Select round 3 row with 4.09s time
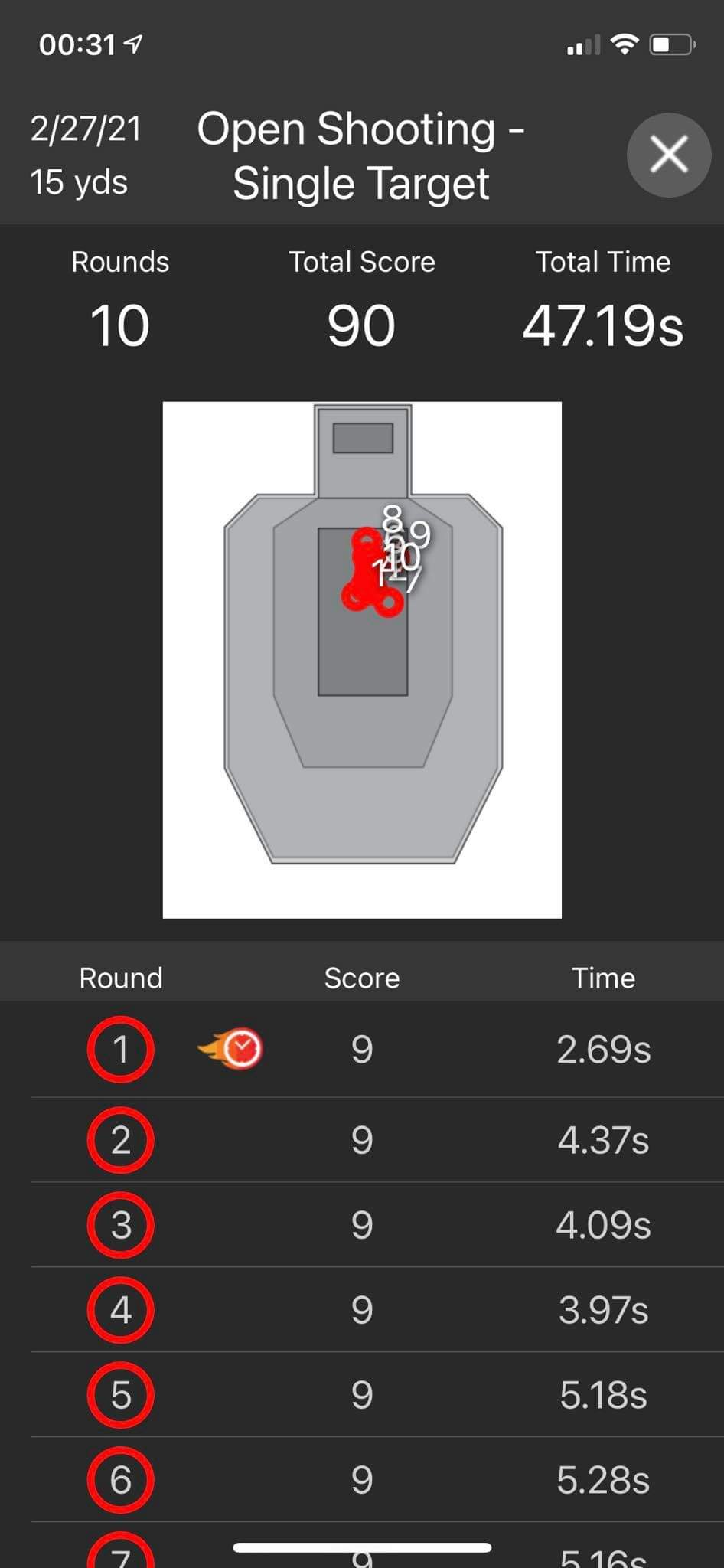The width and height of the screenshot is (724, 1568). pyautogui.click(x=362, y=1225)
